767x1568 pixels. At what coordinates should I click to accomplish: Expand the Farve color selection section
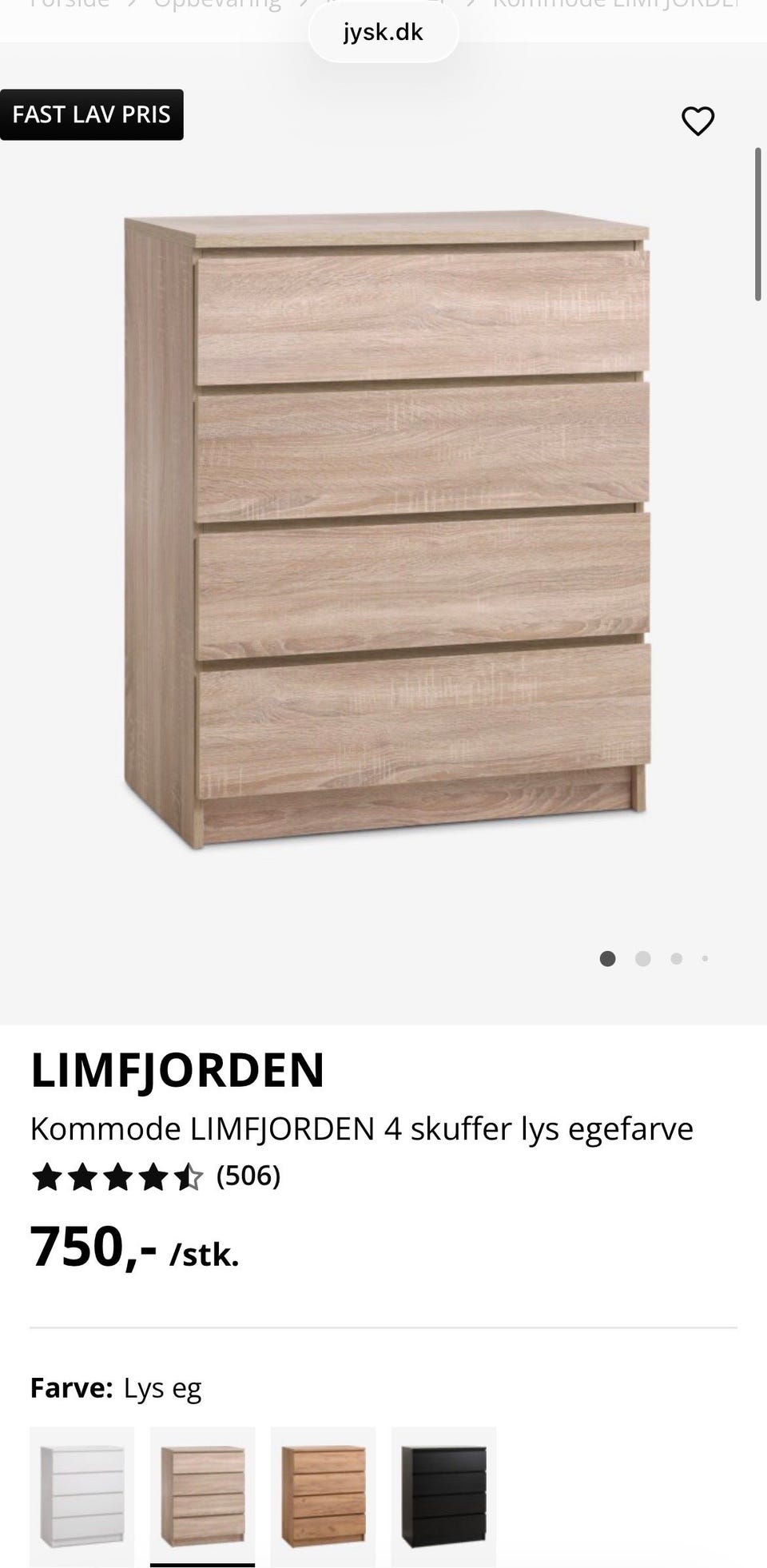tap(116, 1387)
